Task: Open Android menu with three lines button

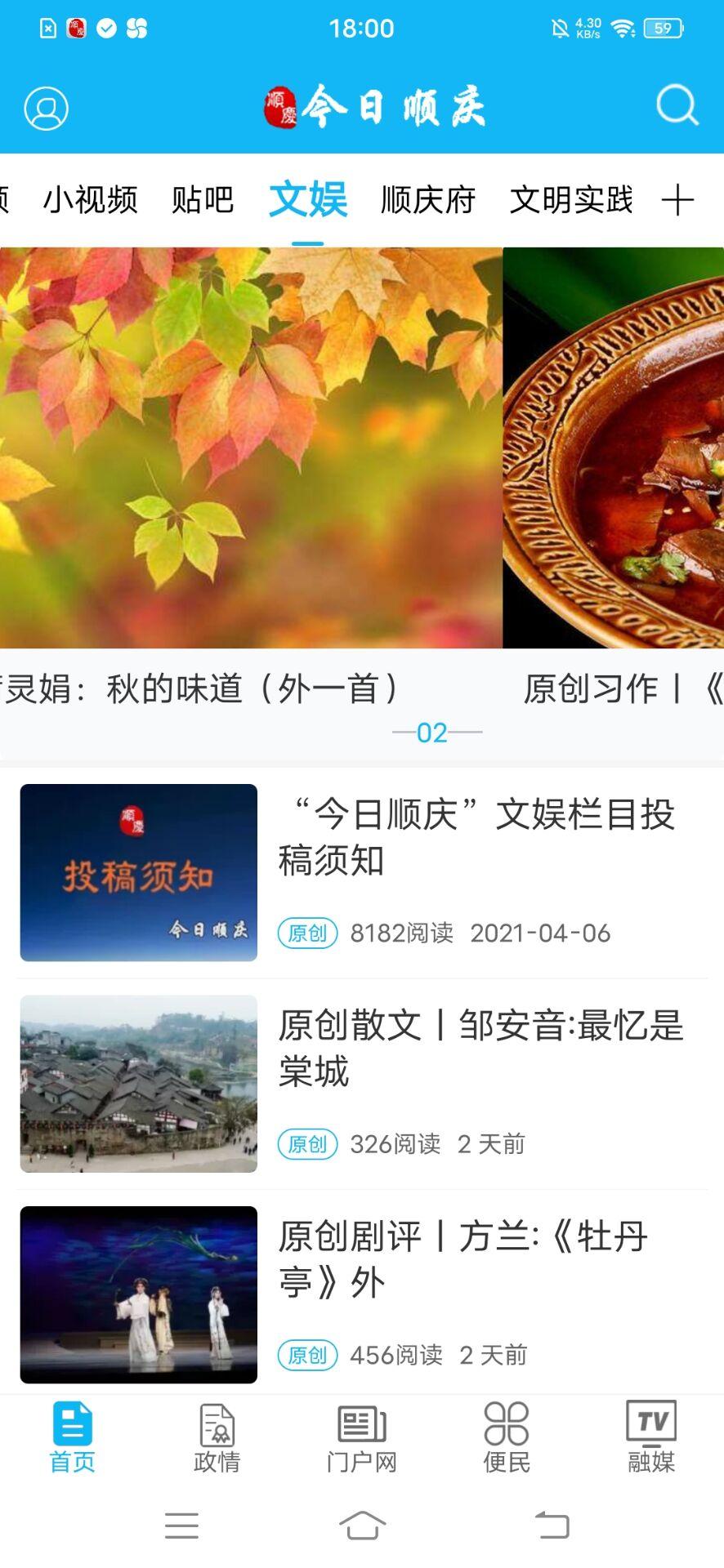Action: (181, 1526)
